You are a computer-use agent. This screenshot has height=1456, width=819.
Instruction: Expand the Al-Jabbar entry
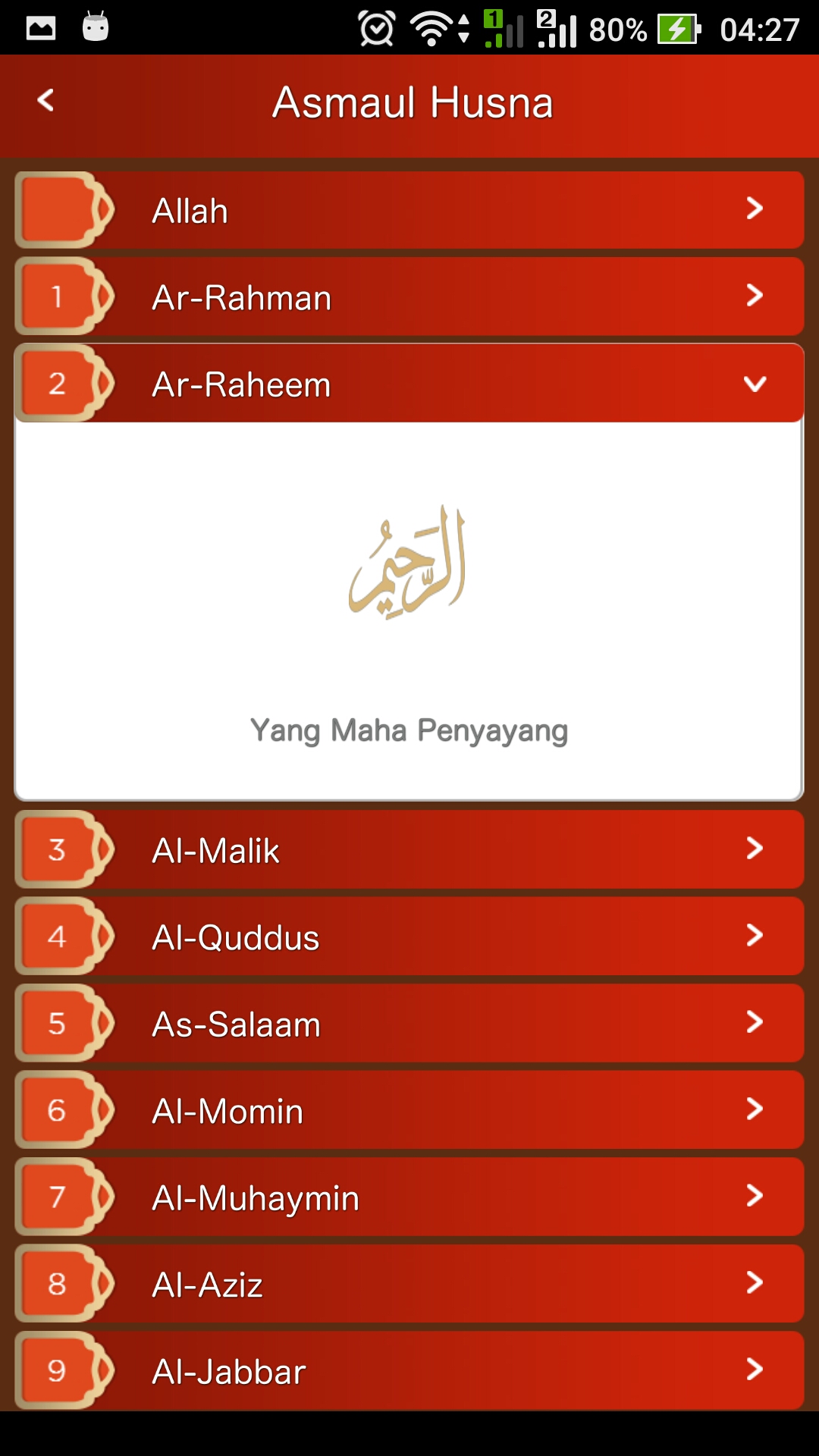click(409, 1371)
